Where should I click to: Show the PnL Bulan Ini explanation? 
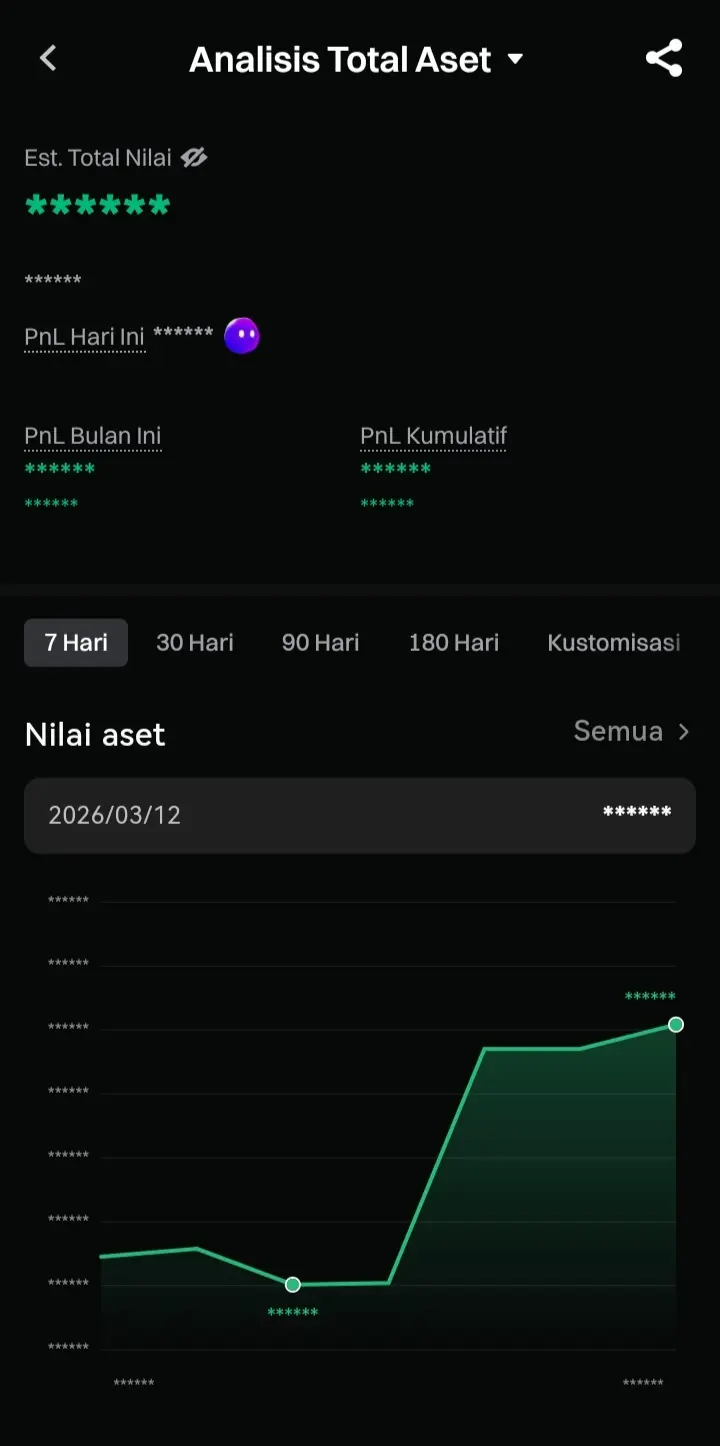coord(93,436)
